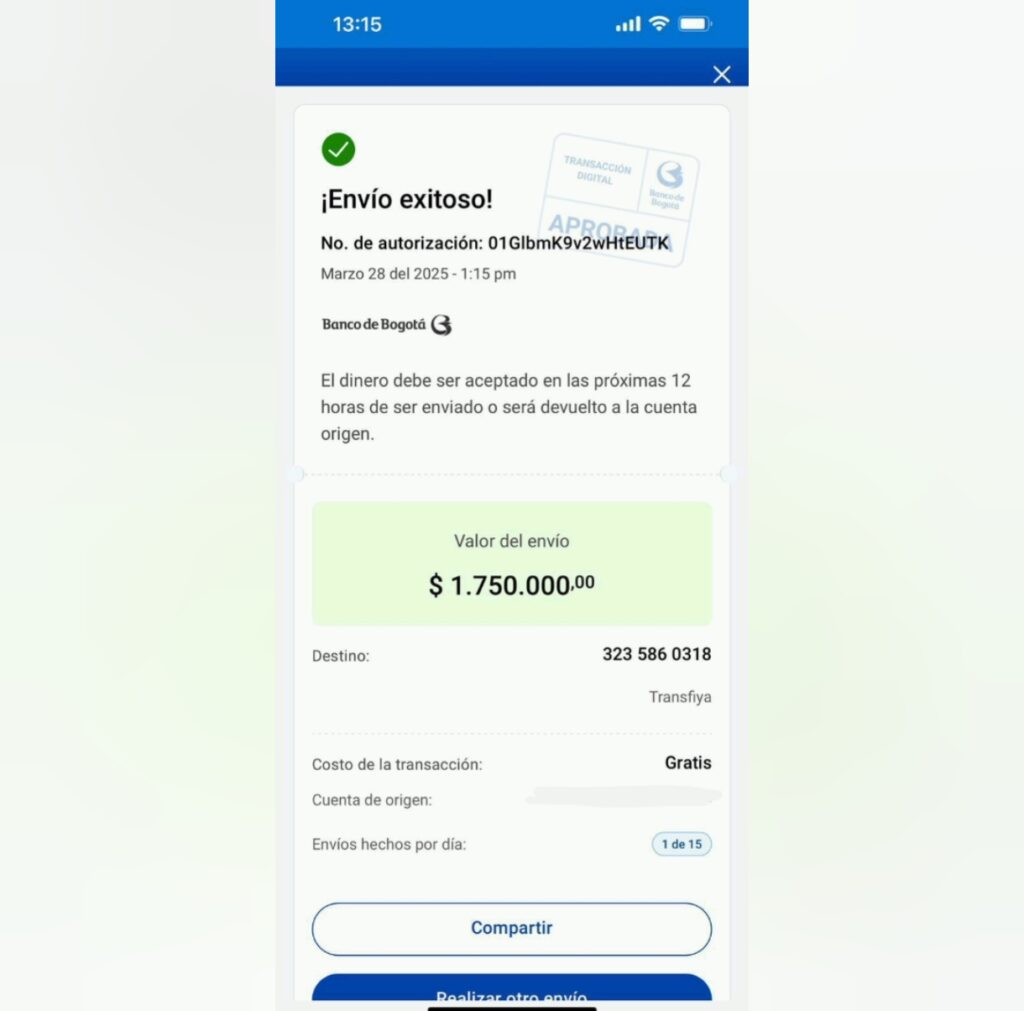The height and width of the screenshot is (1011, 1024).
Task: Tap the Compartir button
Action: coord(511,928)
